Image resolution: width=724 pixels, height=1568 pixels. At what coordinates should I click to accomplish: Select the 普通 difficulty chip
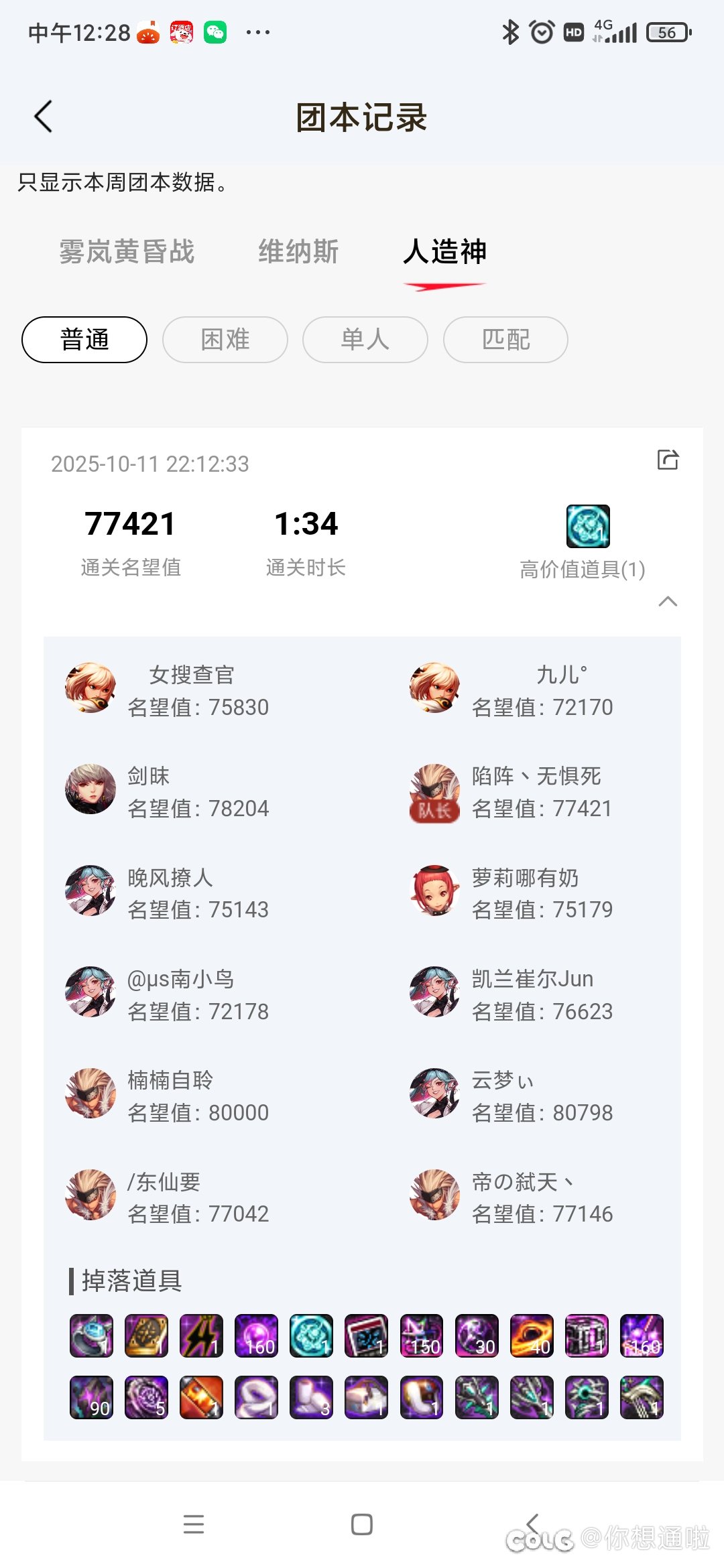point(84,340)
